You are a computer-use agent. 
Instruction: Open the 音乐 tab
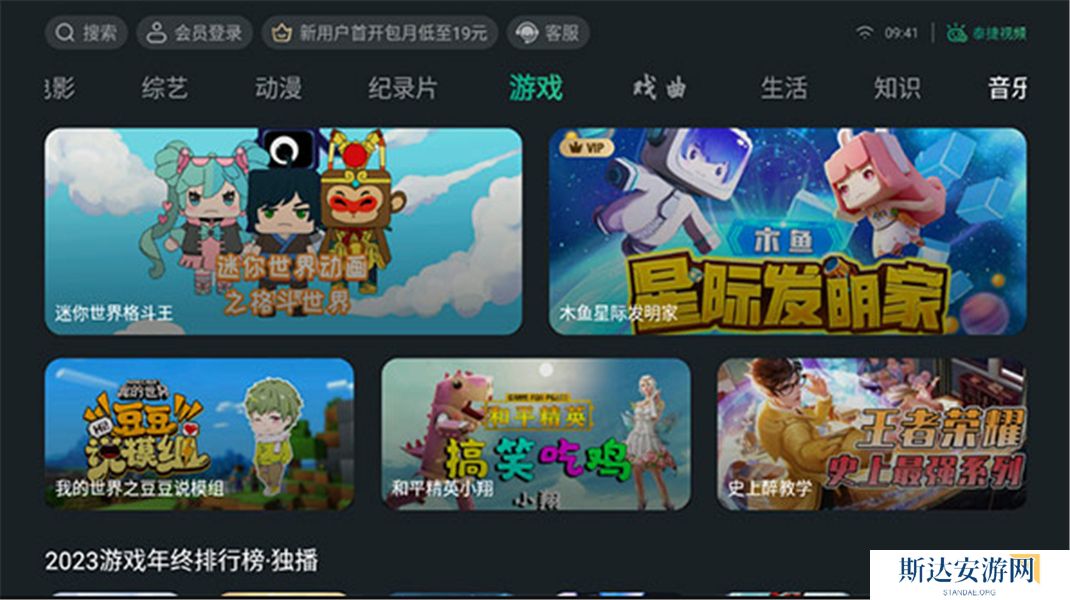tap(1006, 88)
